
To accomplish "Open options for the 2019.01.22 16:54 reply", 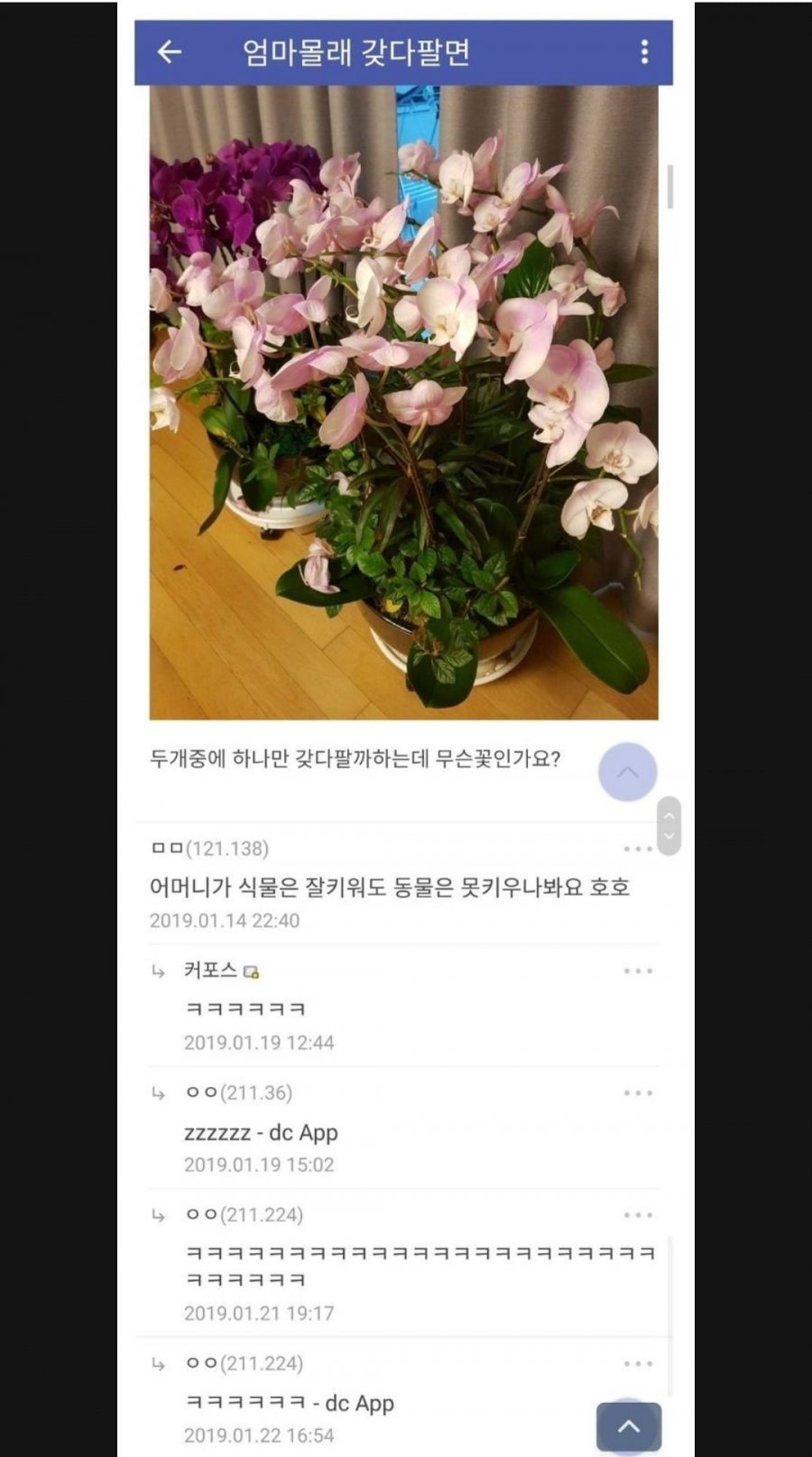I will 638,1364.
